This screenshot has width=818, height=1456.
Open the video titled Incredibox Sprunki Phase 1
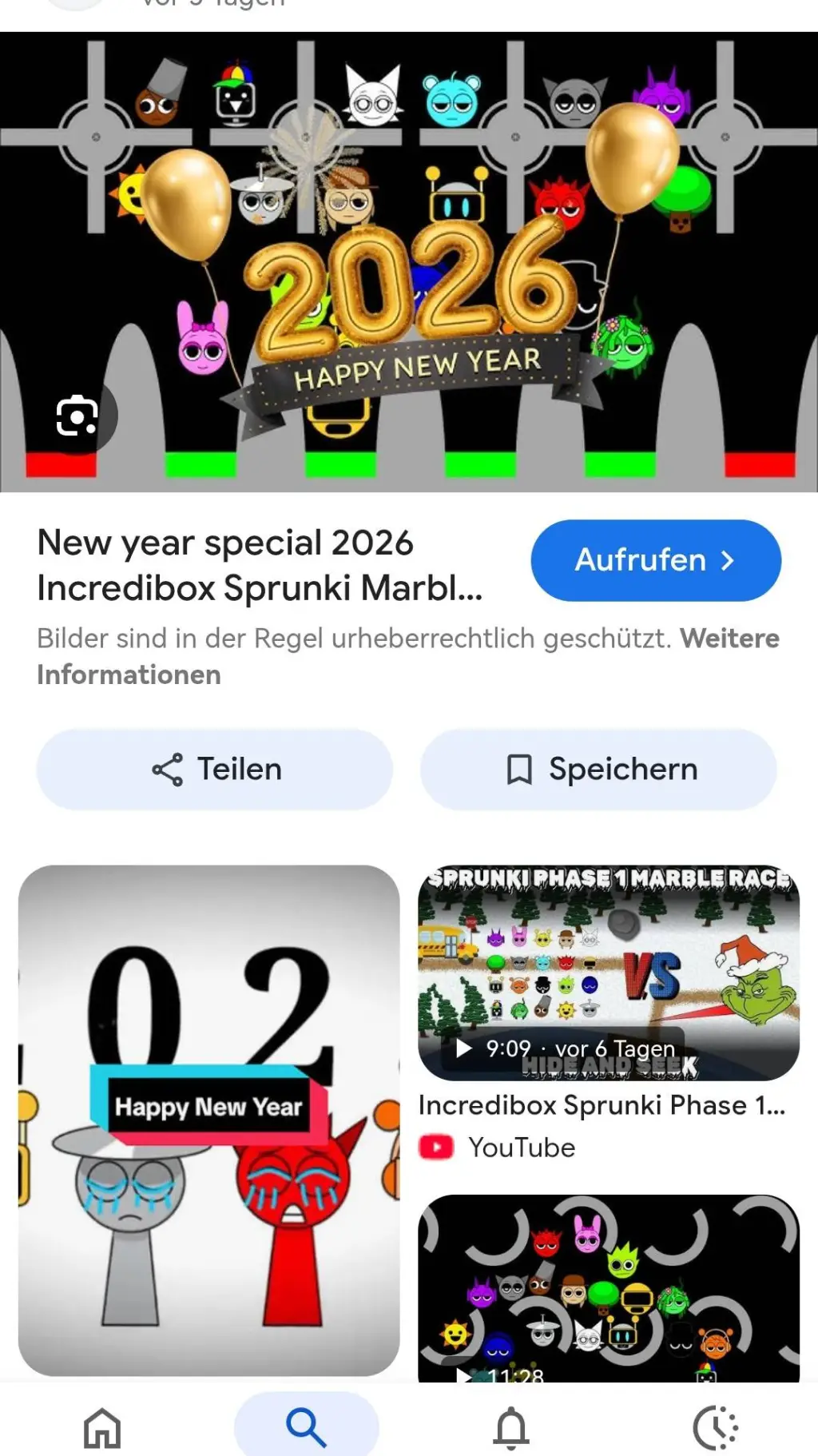coord(602,1105)
